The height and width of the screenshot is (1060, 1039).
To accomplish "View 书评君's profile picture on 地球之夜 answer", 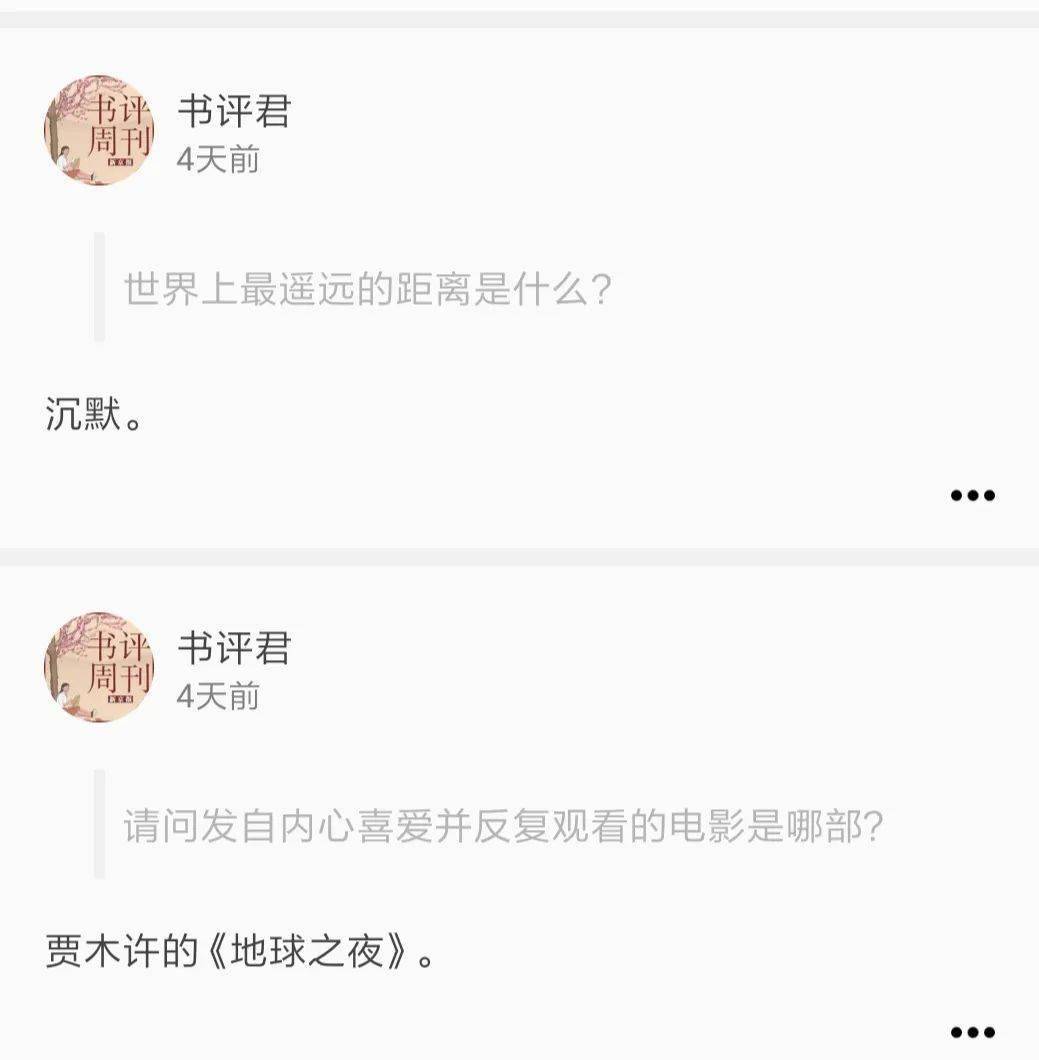I will (x=99, y=667).
